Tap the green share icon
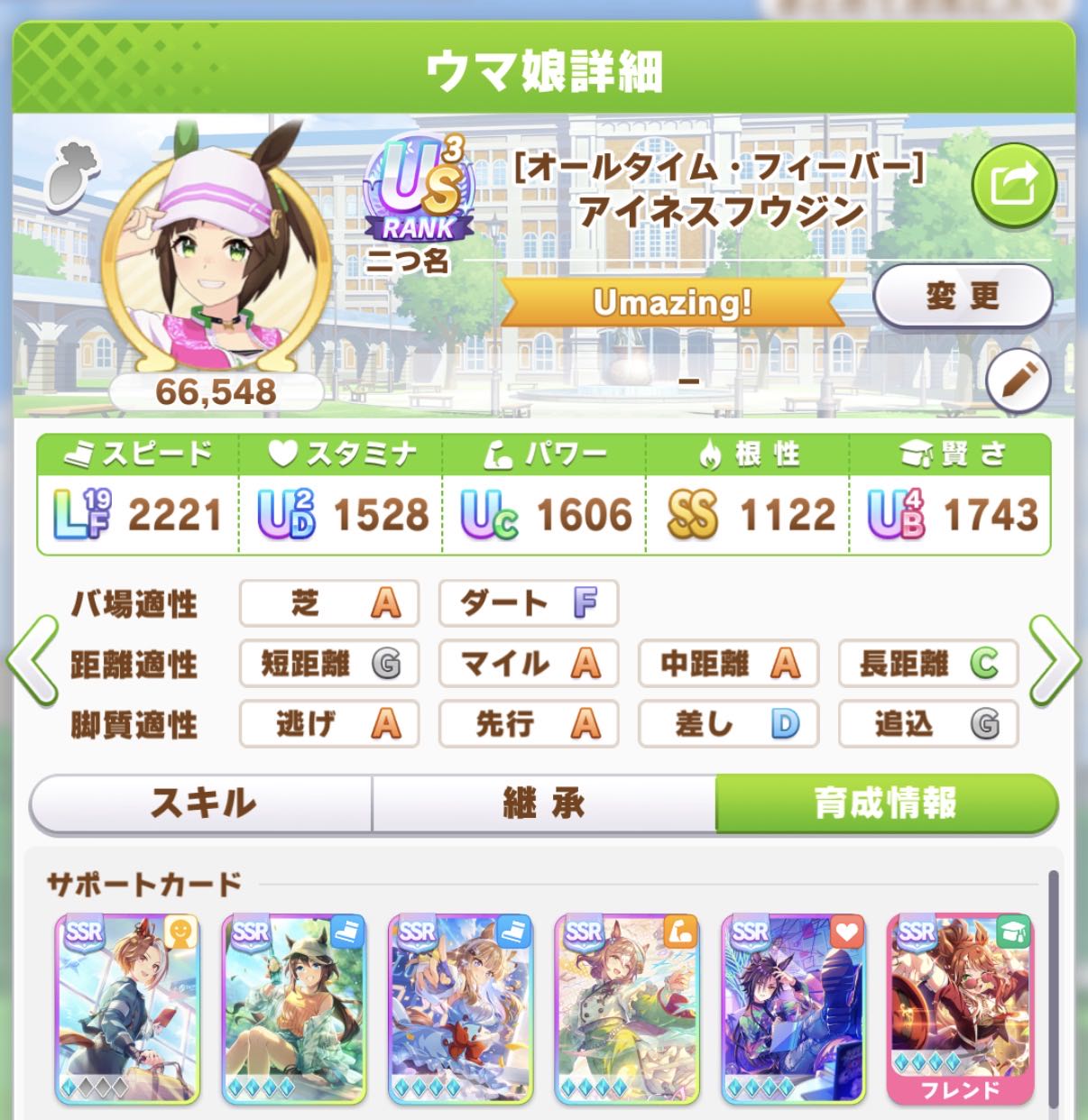 coord(1013,187)
